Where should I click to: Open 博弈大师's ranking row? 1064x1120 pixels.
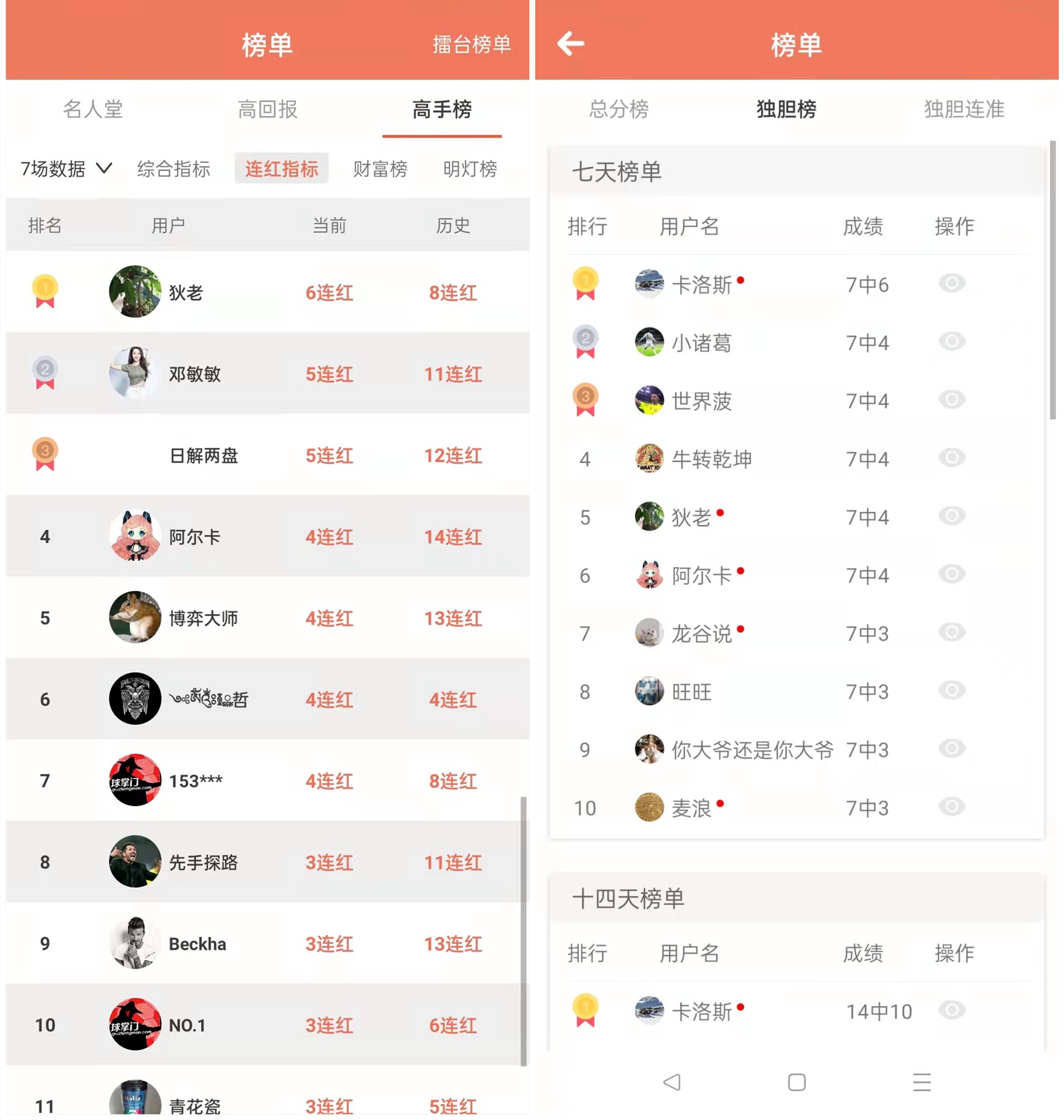click(x=268, y=618)
